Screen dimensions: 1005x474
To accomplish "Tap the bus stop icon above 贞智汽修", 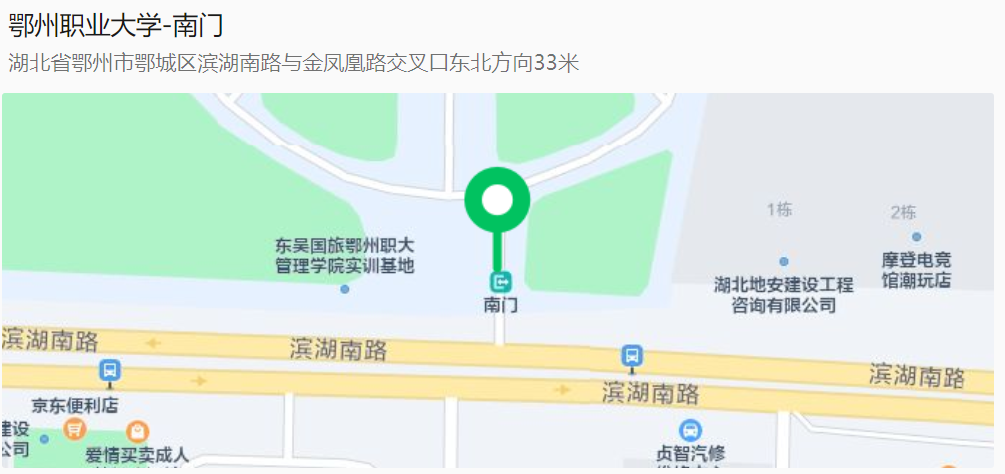I will tap(632, 356).
